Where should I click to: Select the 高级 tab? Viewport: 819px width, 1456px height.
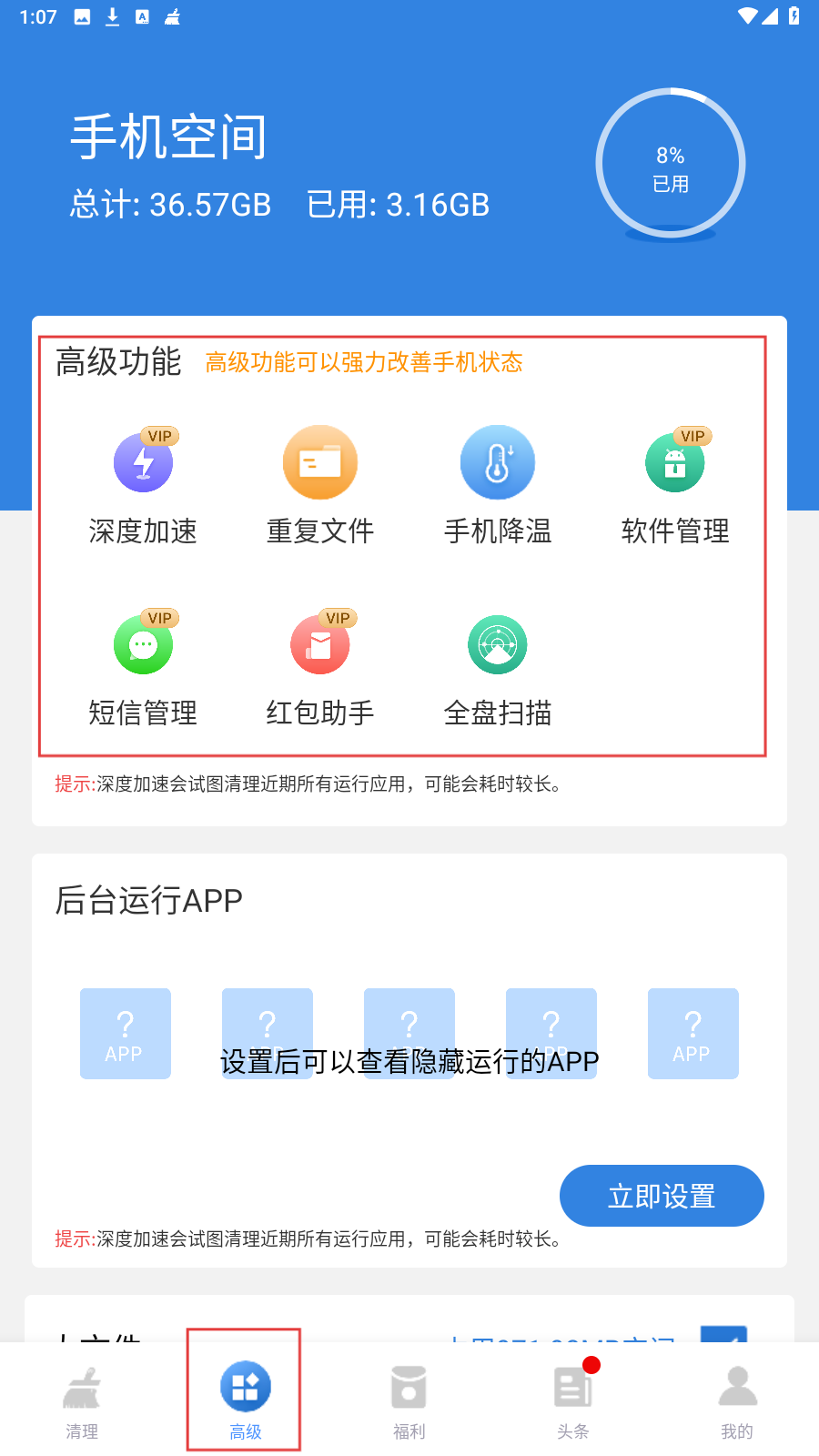coord(245,1400)
